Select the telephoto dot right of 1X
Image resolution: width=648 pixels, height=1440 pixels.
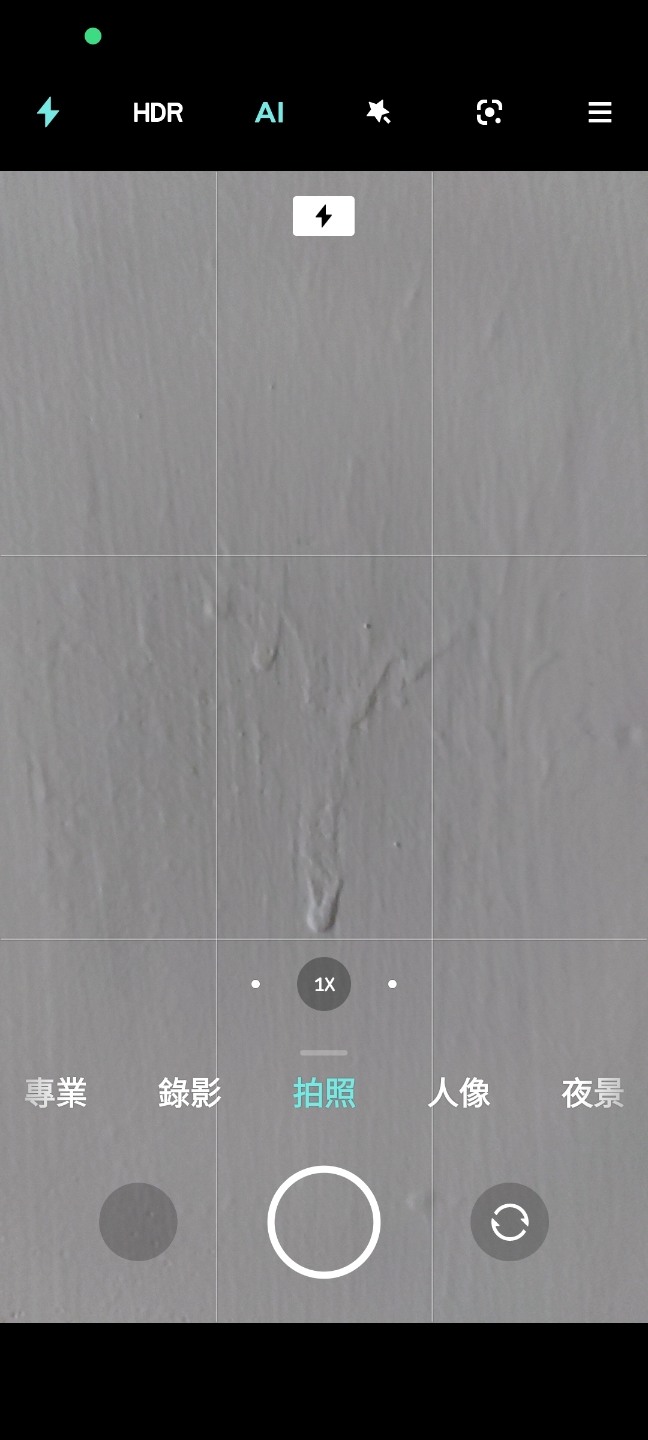392,984
